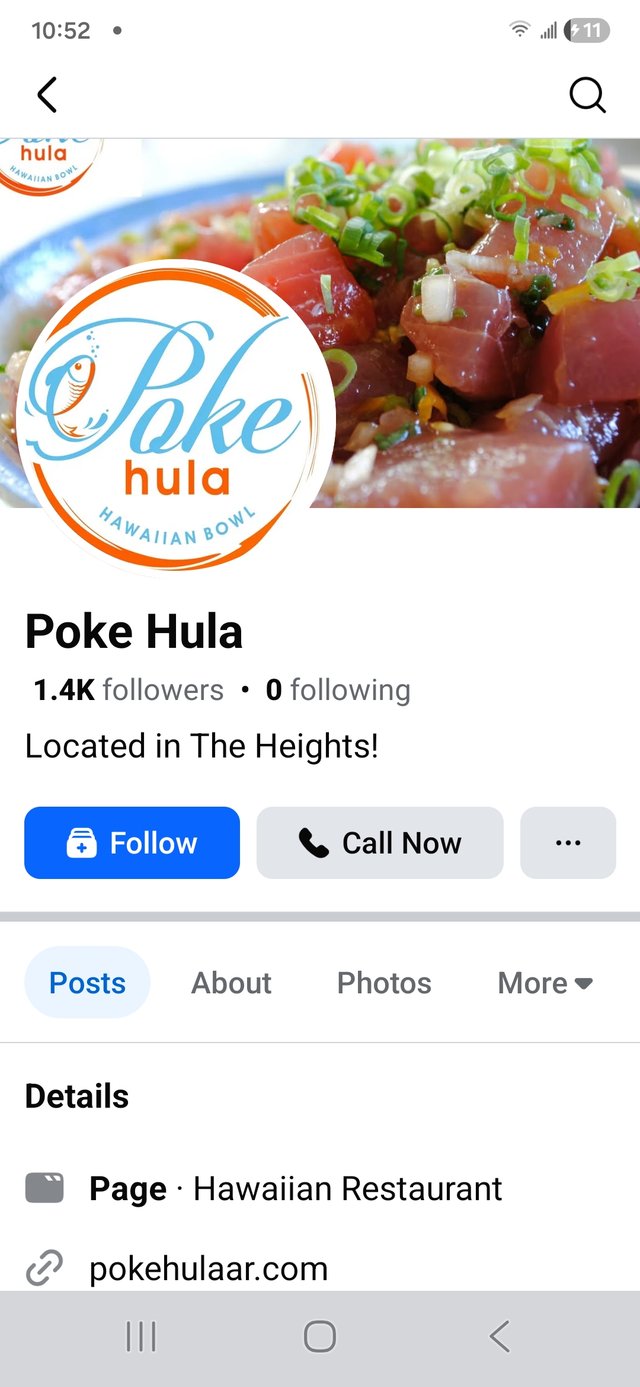This screenshot has width=640, height=1387.
Task: Go back using the top-left arrow
Action: click(x=47, y=95)
